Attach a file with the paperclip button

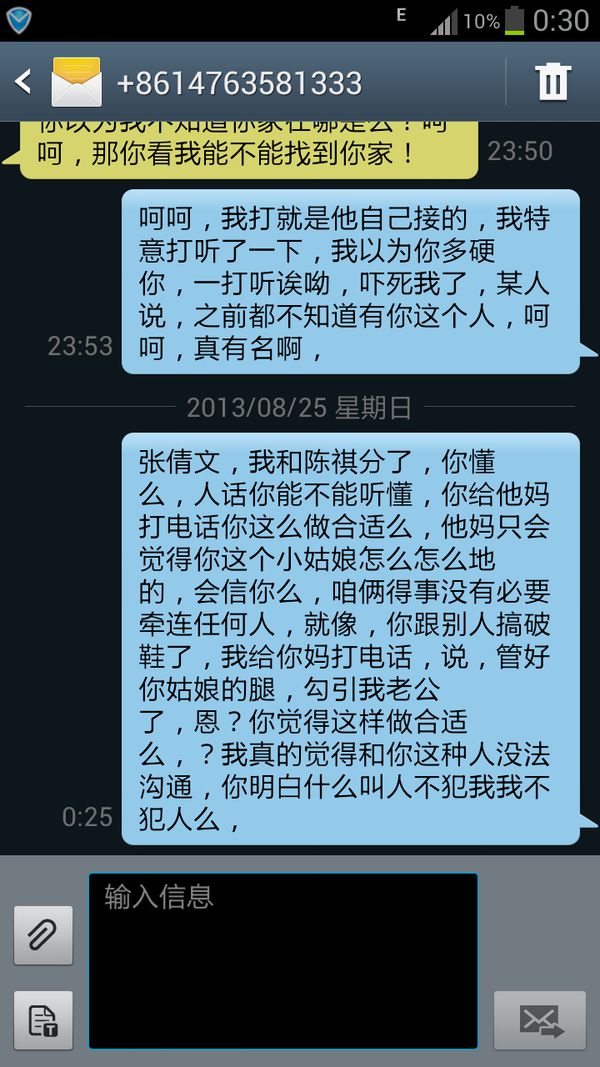click(44, 935)
